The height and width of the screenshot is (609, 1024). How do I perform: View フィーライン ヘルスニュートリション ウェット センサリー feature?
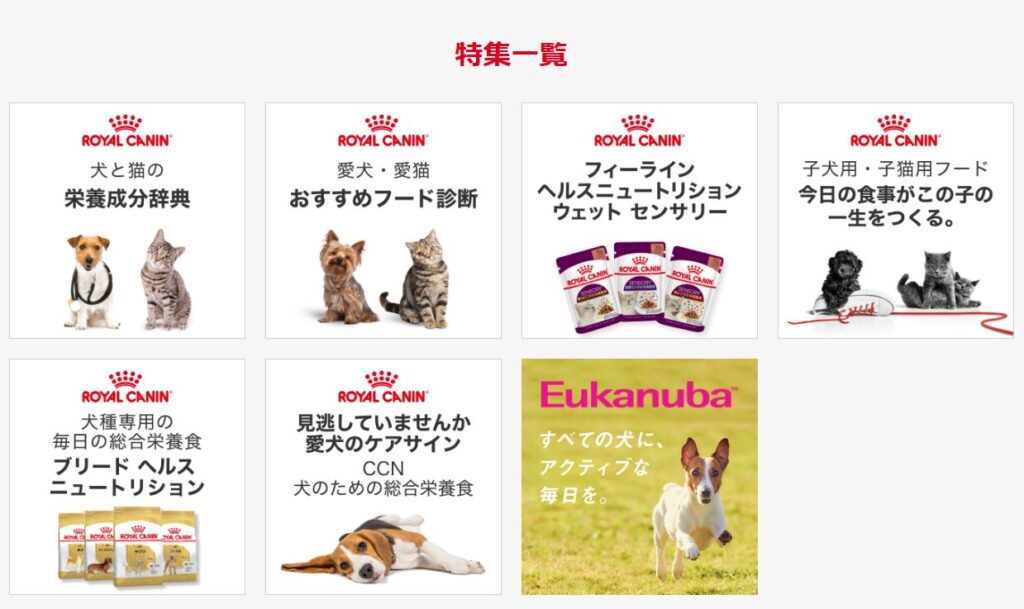pos(639,220)
